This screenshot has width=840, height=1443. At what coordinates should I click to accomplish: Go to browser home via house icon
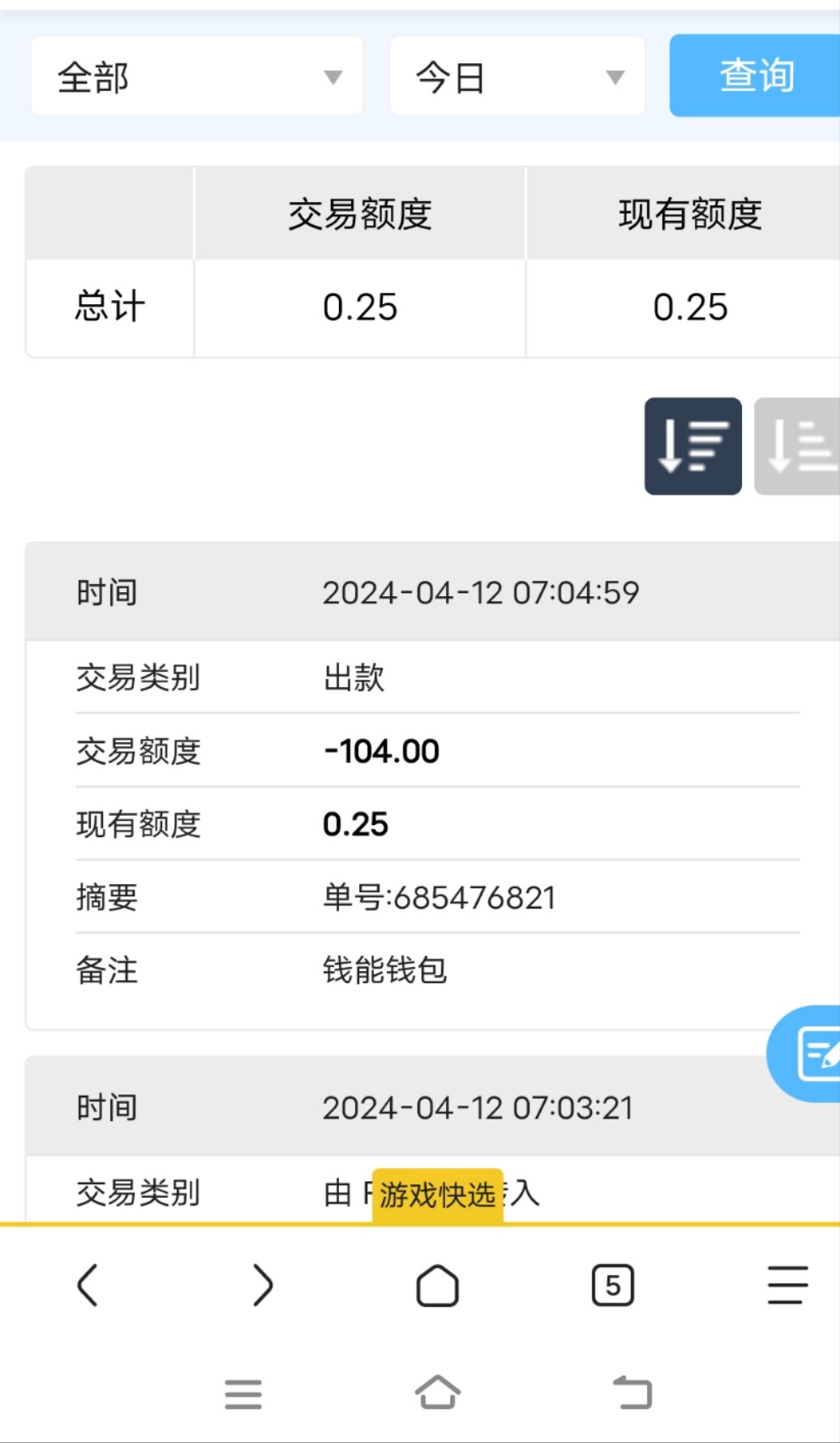pos(438,1285)
